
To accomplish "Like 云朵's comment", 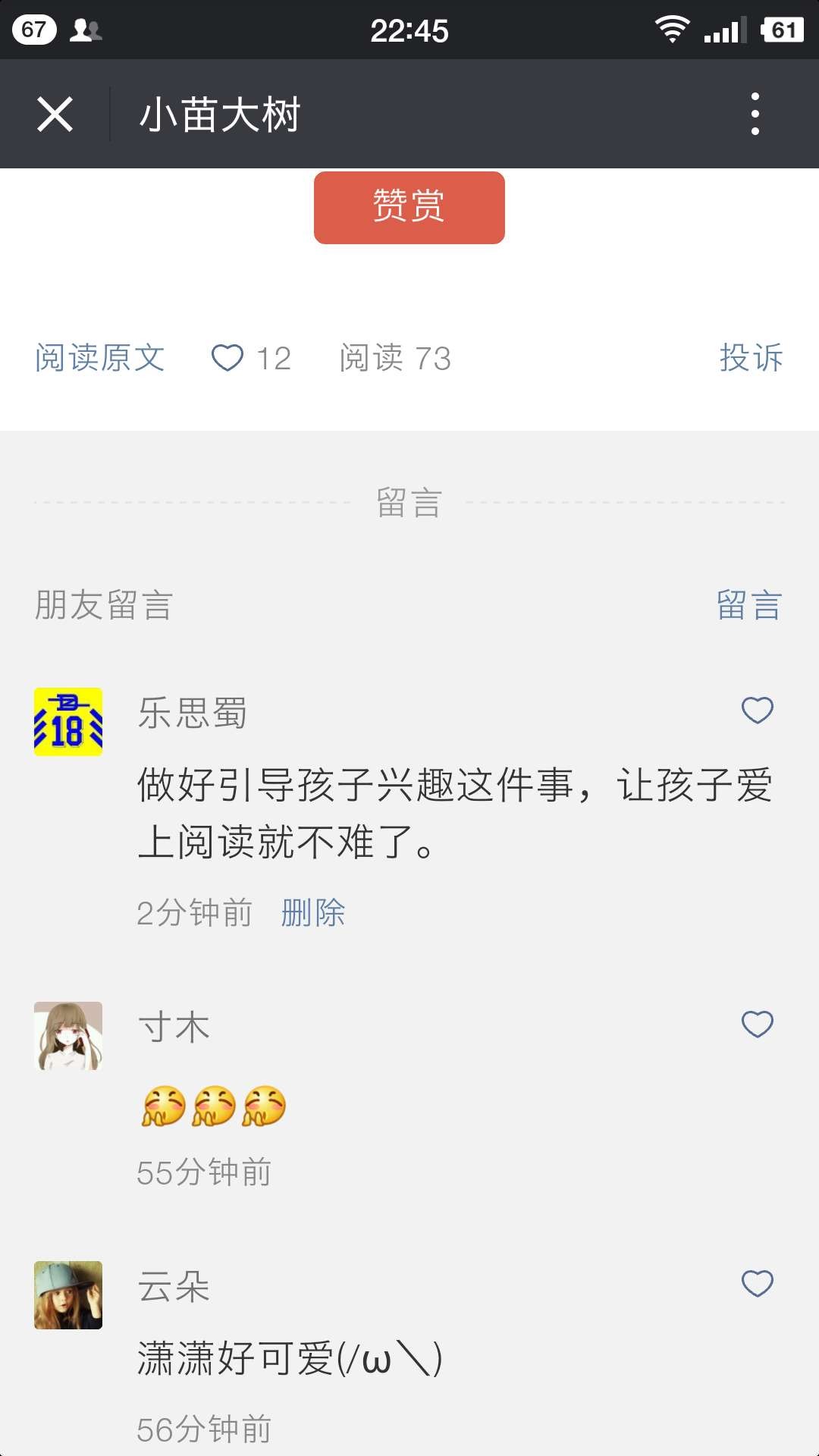I will pyautogui.click(x=757, y=1284).
